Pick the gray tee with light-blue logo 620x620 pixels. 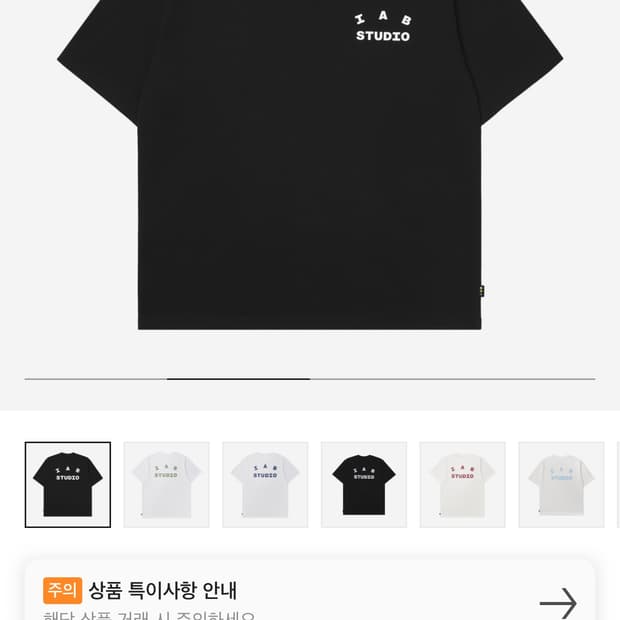pos(561,485)
